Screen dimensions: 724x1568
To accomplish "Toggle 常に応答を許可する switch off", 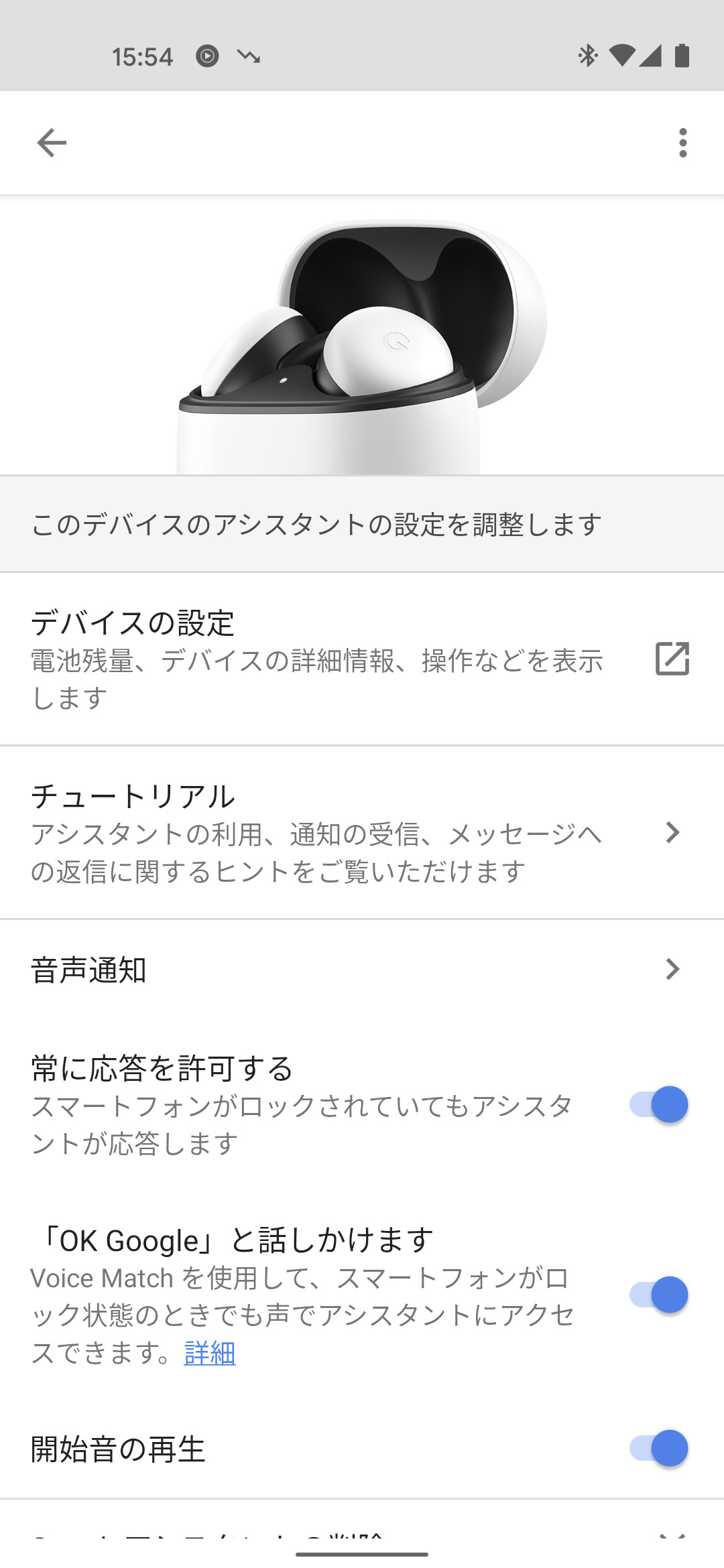I will [x=659, y=1104].
